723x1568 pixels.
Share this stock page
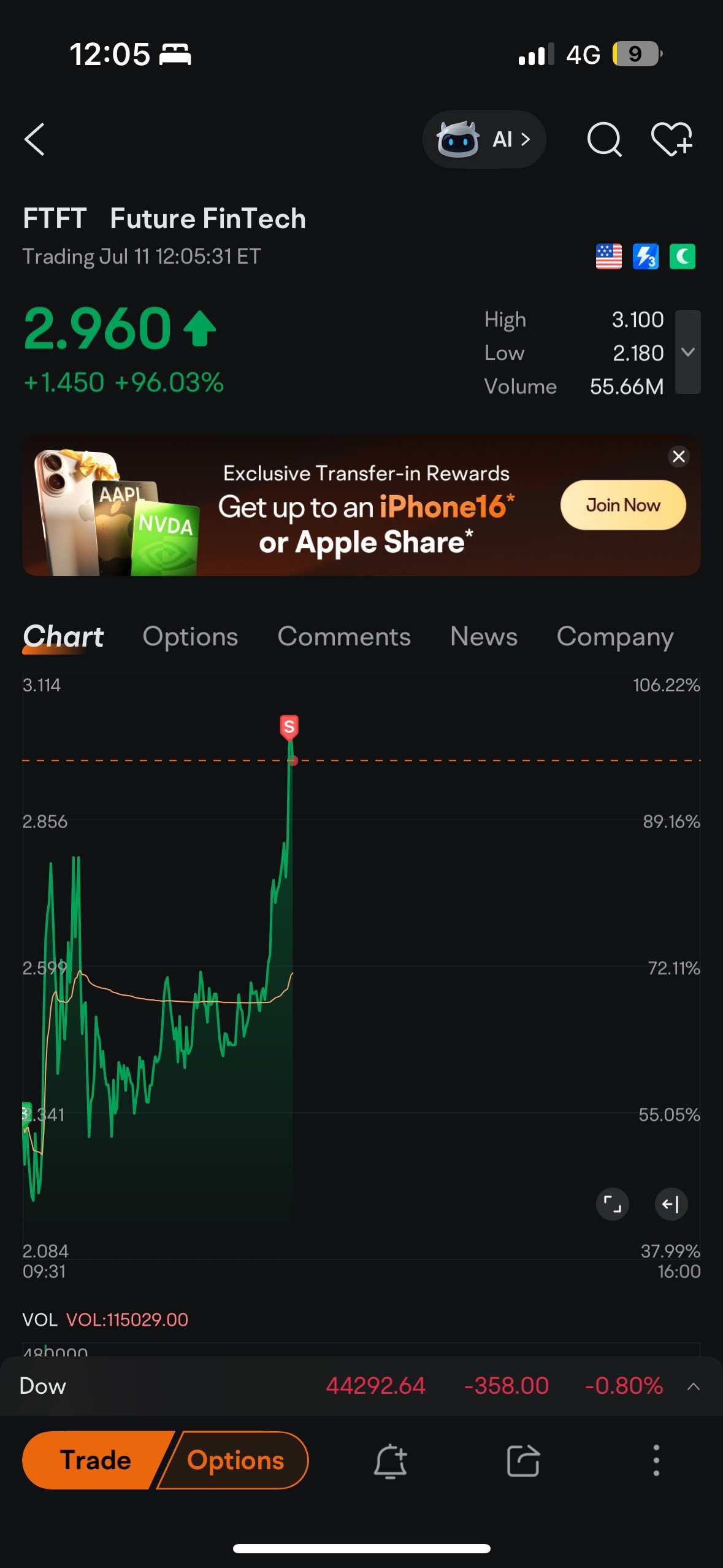pos(523,1461)
